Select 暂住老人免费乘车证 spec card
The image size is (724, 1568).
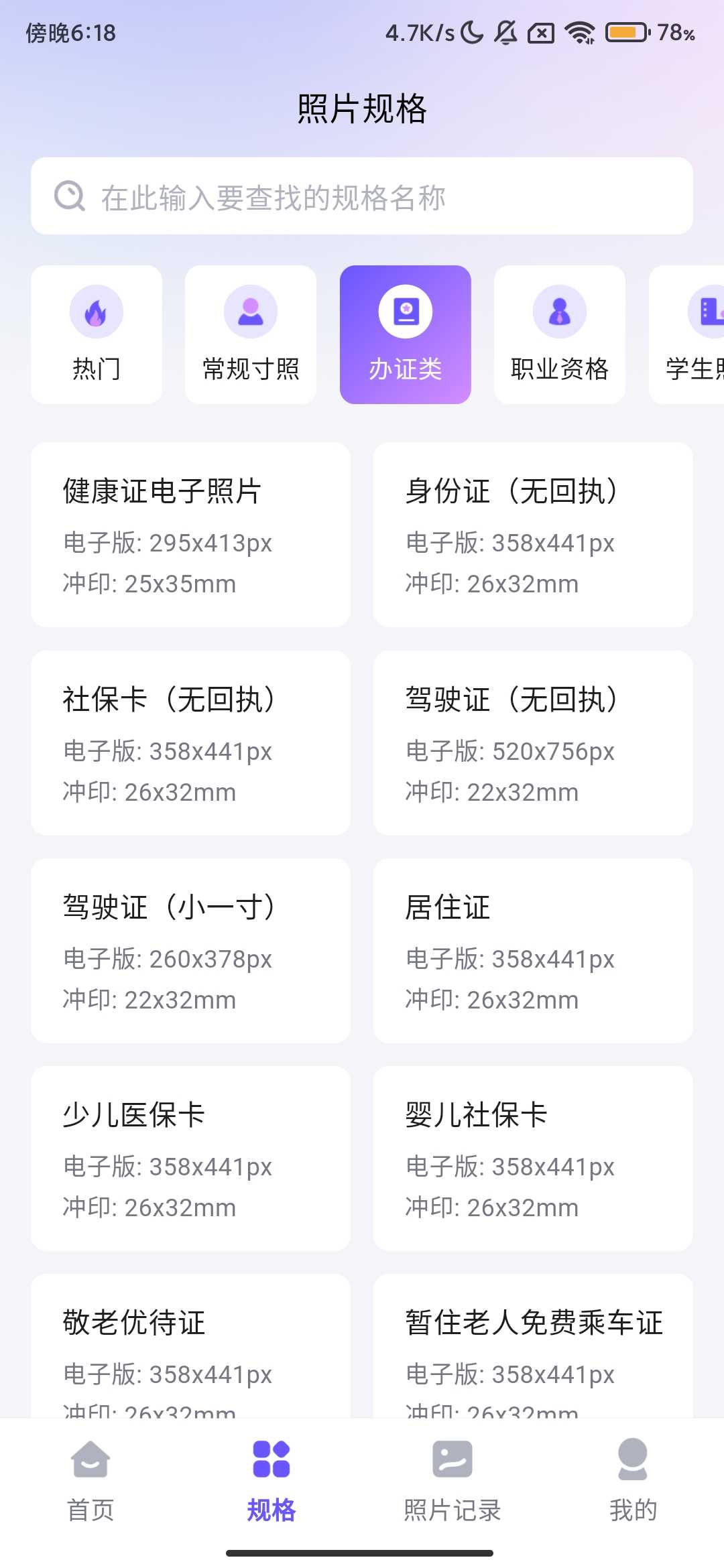[533, 1347]
